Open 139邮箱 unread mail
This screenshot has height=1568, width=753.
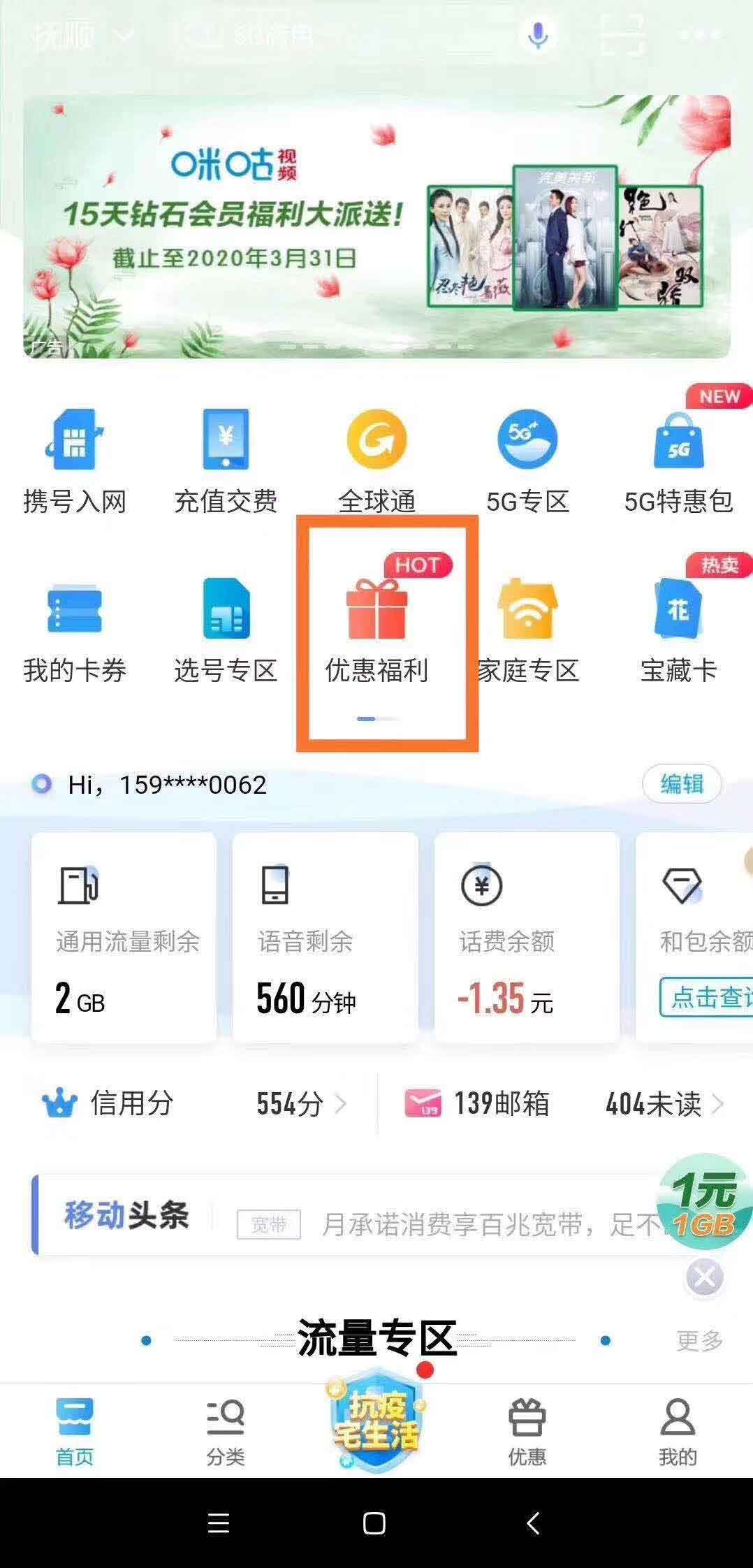click(x=564, y=1104)
